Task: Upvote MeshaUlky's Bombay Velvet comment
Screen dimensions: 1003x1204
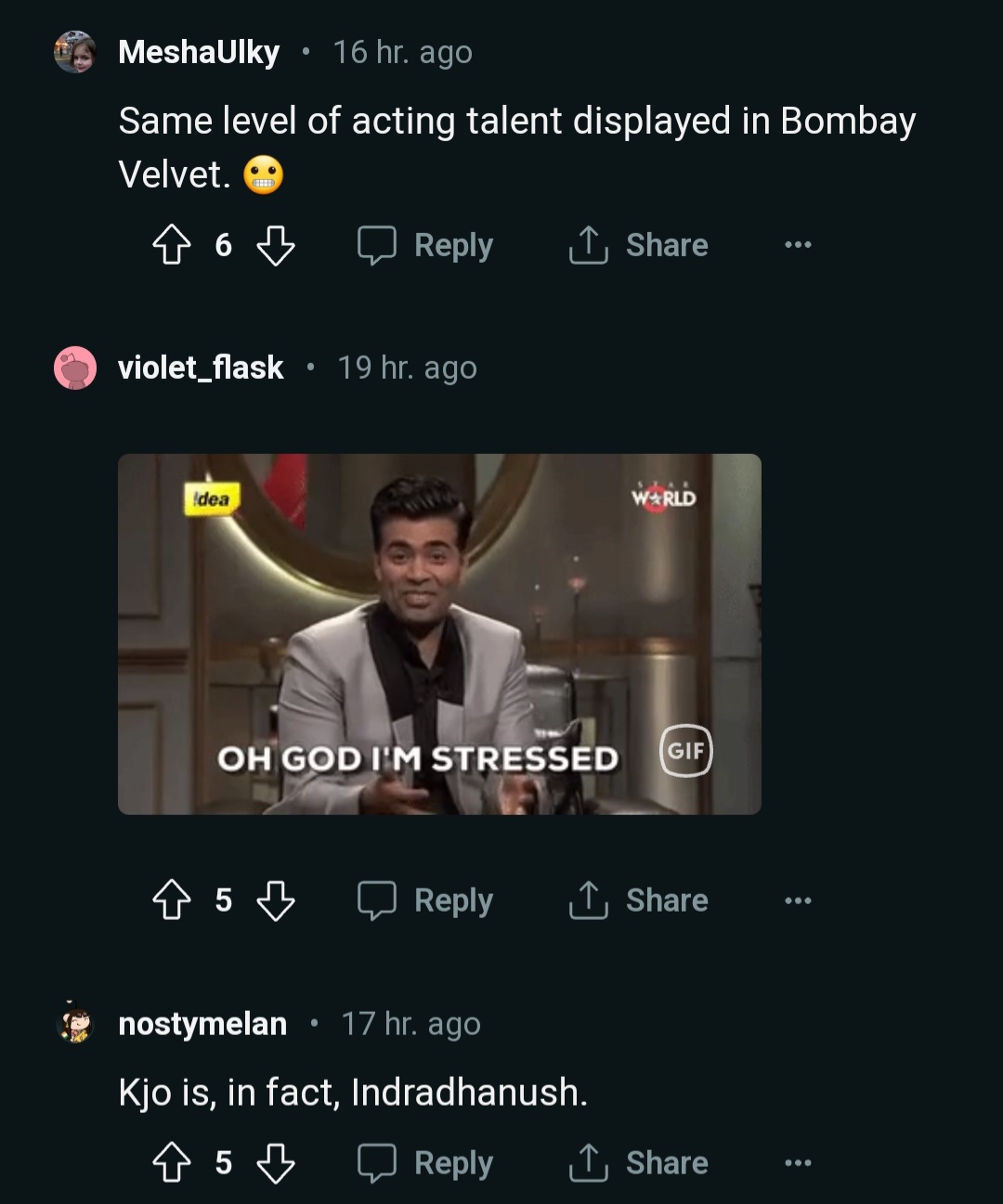Action: click(171, 246)
